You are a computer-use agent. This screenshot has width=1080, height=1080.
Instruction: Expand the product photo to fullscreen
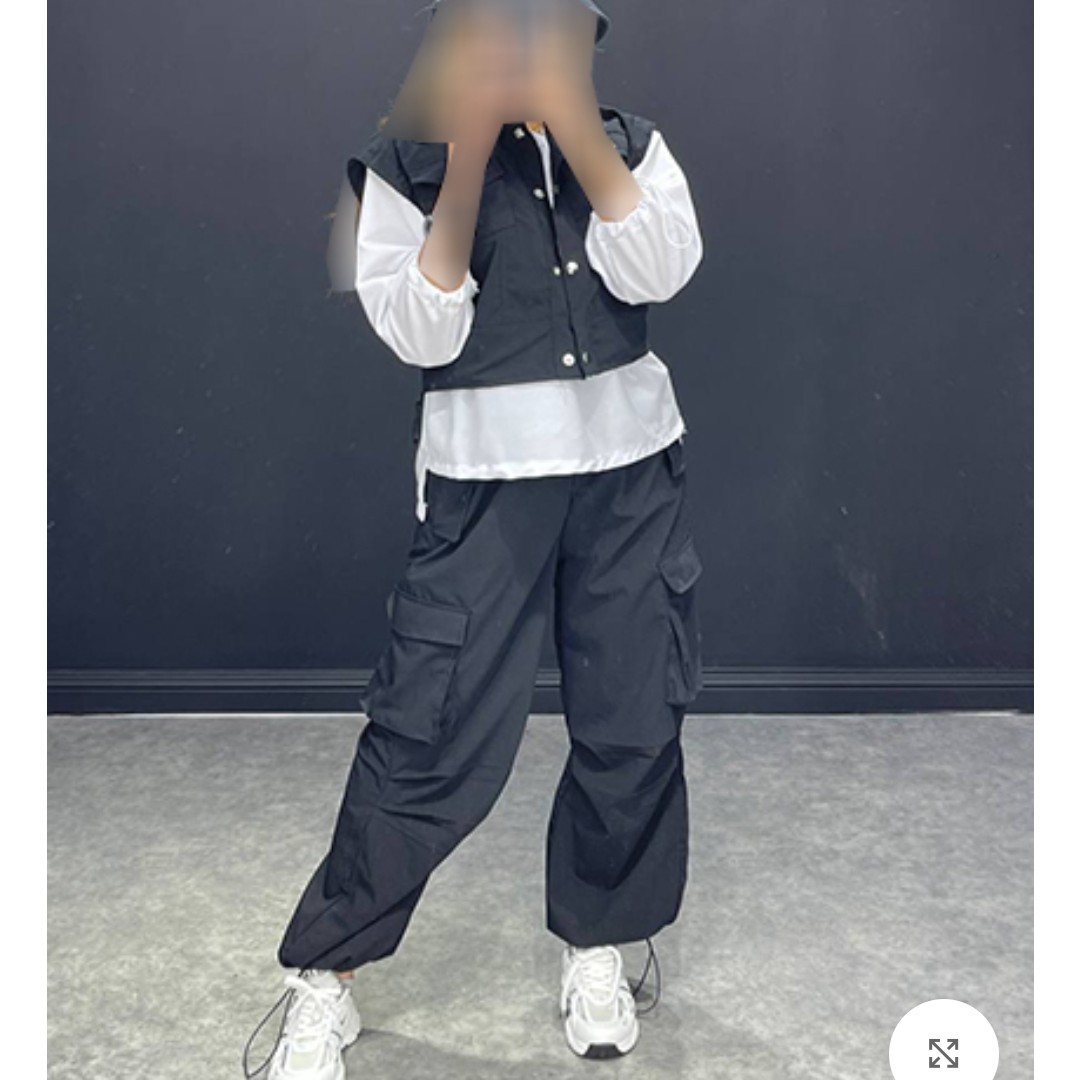(943, 1050)
